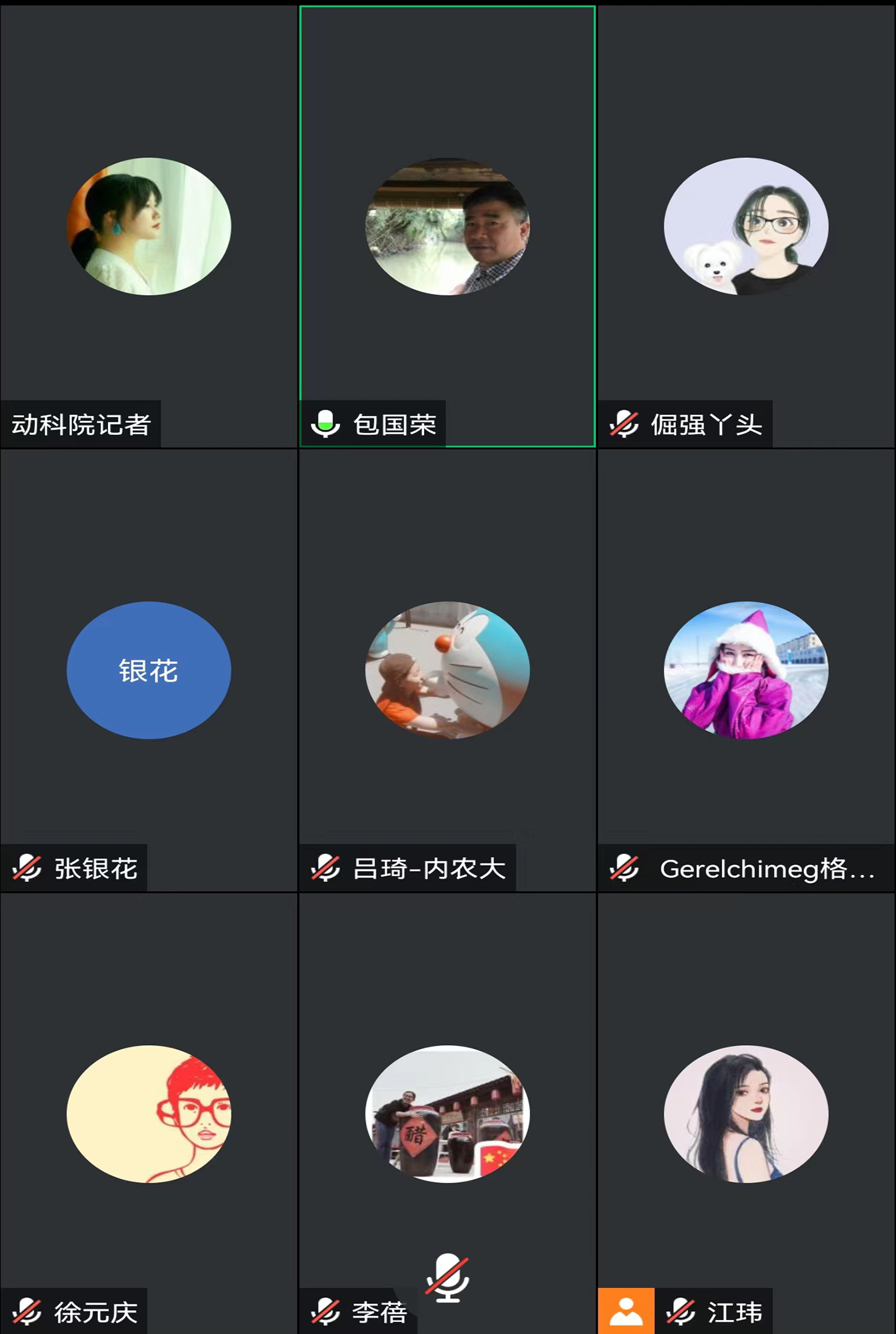
Task: Open 包国荣's speaking participant tile
Action: (x=447, y=226)
